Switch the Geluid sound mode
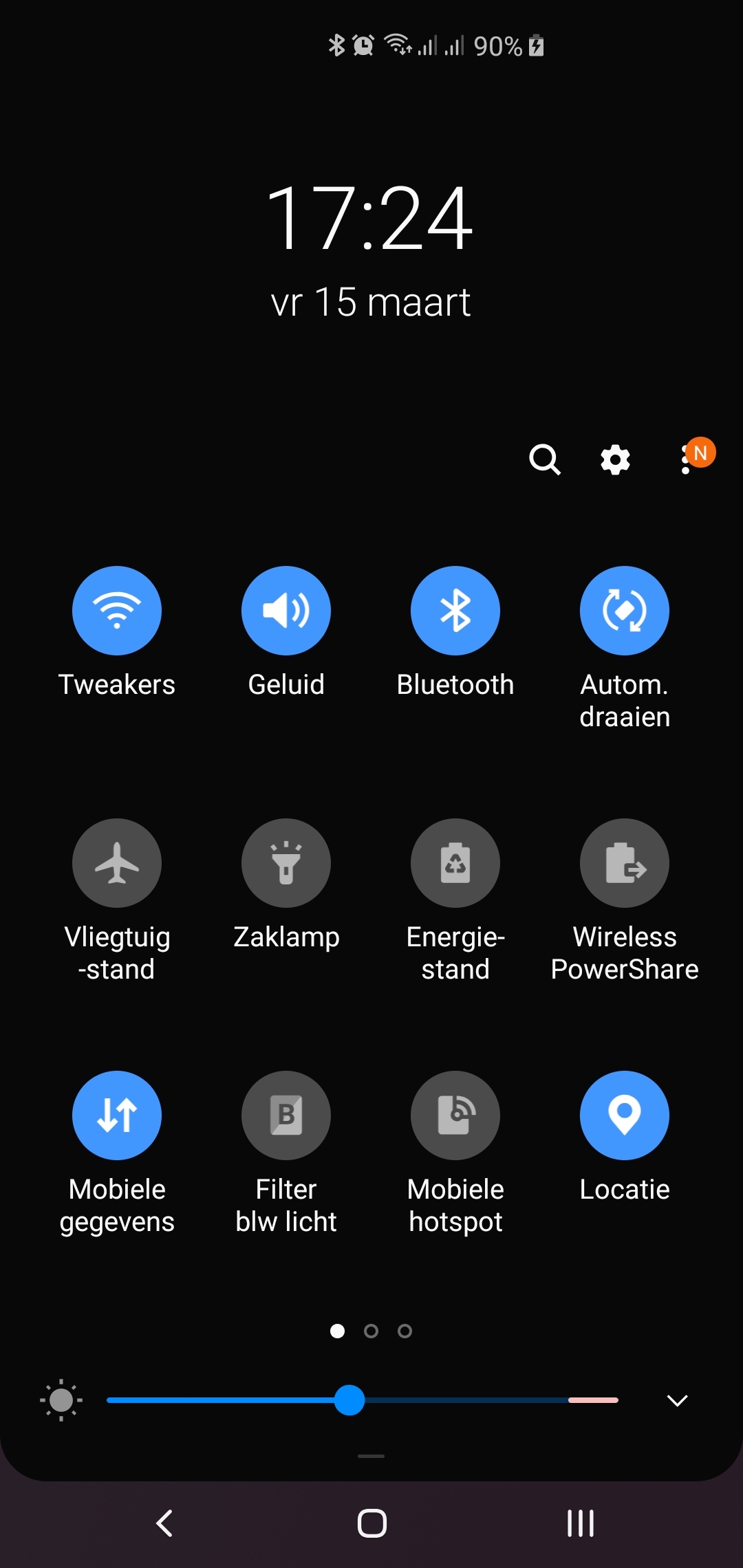This screenshot has width=743, height=1568. 286,611
